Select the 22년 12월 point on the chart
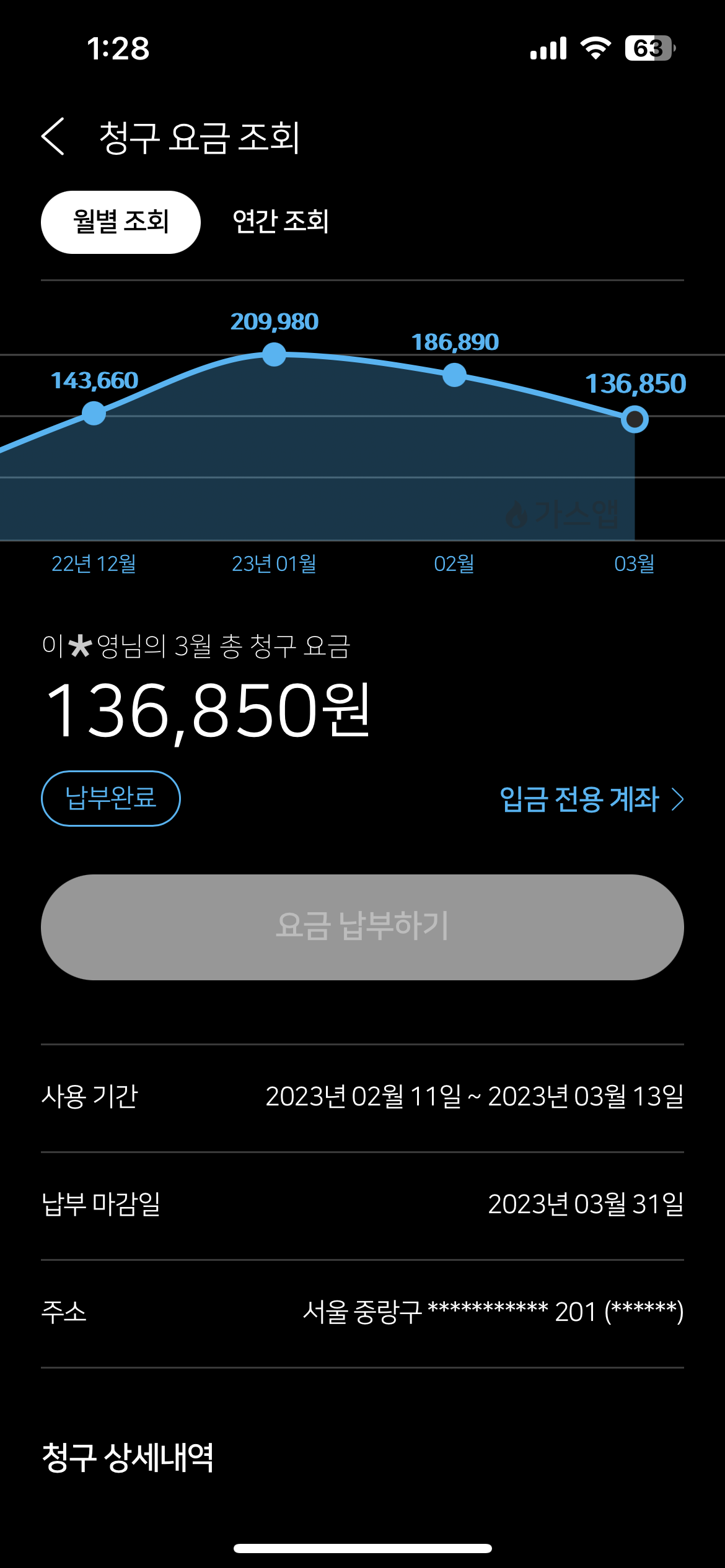This screenshot has width=725, height=1568. 94,413
